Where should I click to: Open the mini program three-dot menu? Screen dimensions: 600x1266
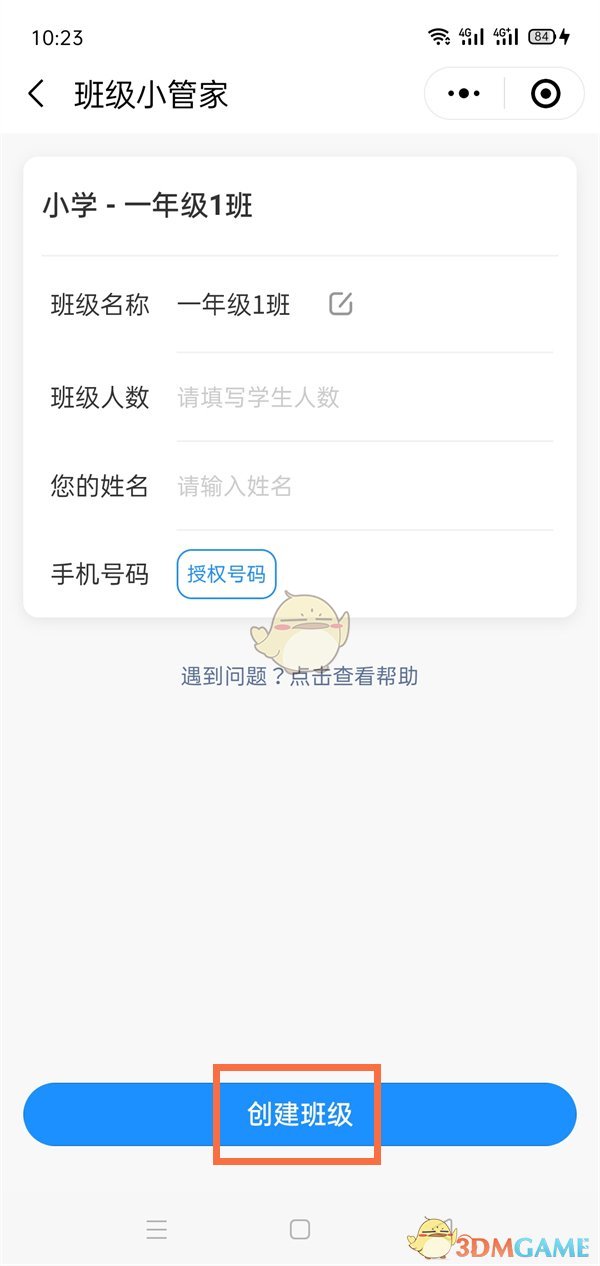(464, 94)
